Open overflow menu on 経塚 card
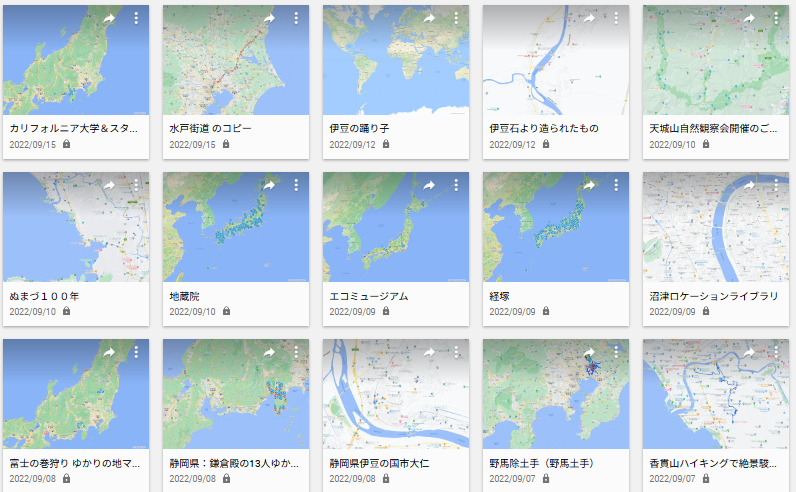Screen dimensions: 796x492 point(616,185)
